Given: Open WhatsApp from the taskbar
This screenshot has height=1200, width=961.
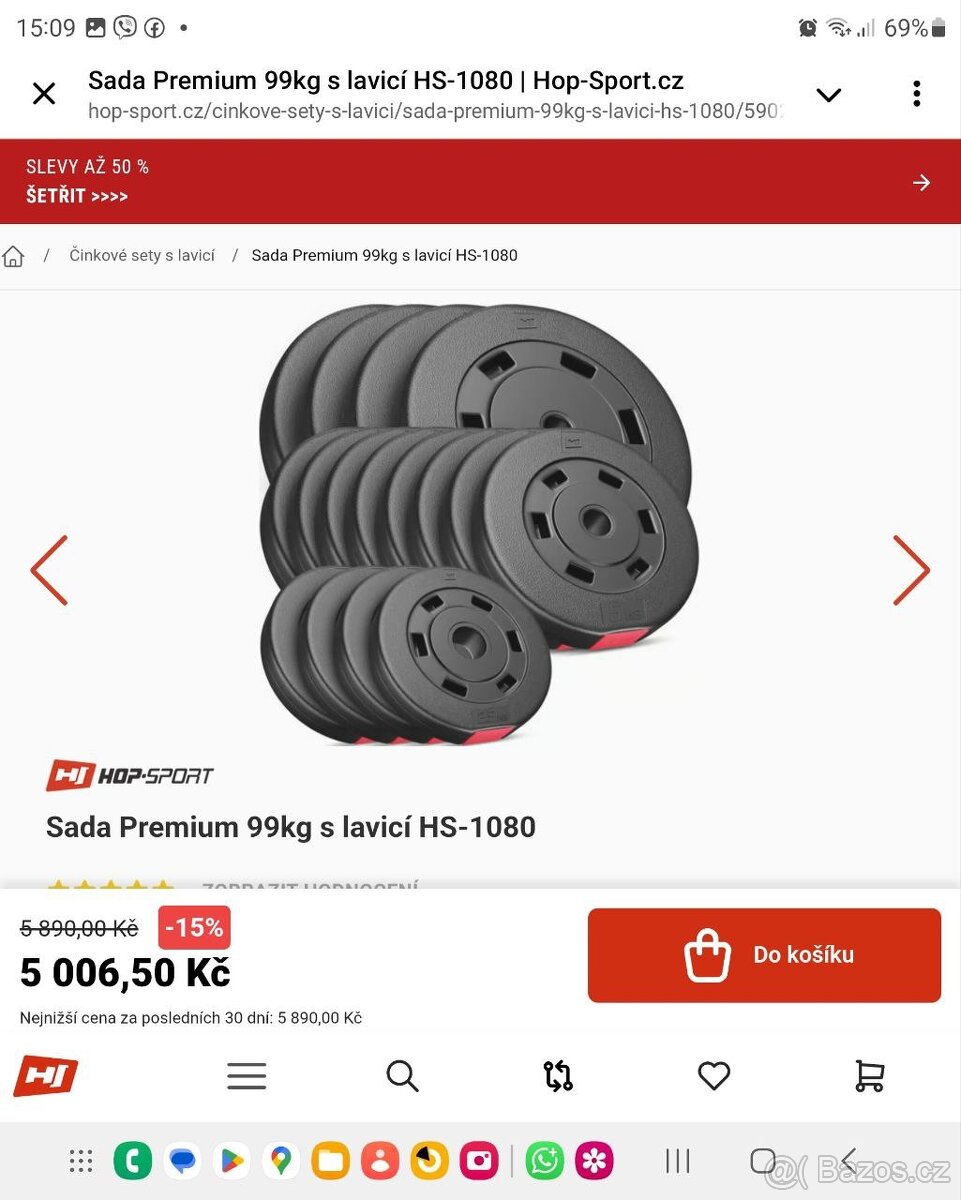Looking at the screenshot, I should pyautogui.click(x=544, y=1161).
